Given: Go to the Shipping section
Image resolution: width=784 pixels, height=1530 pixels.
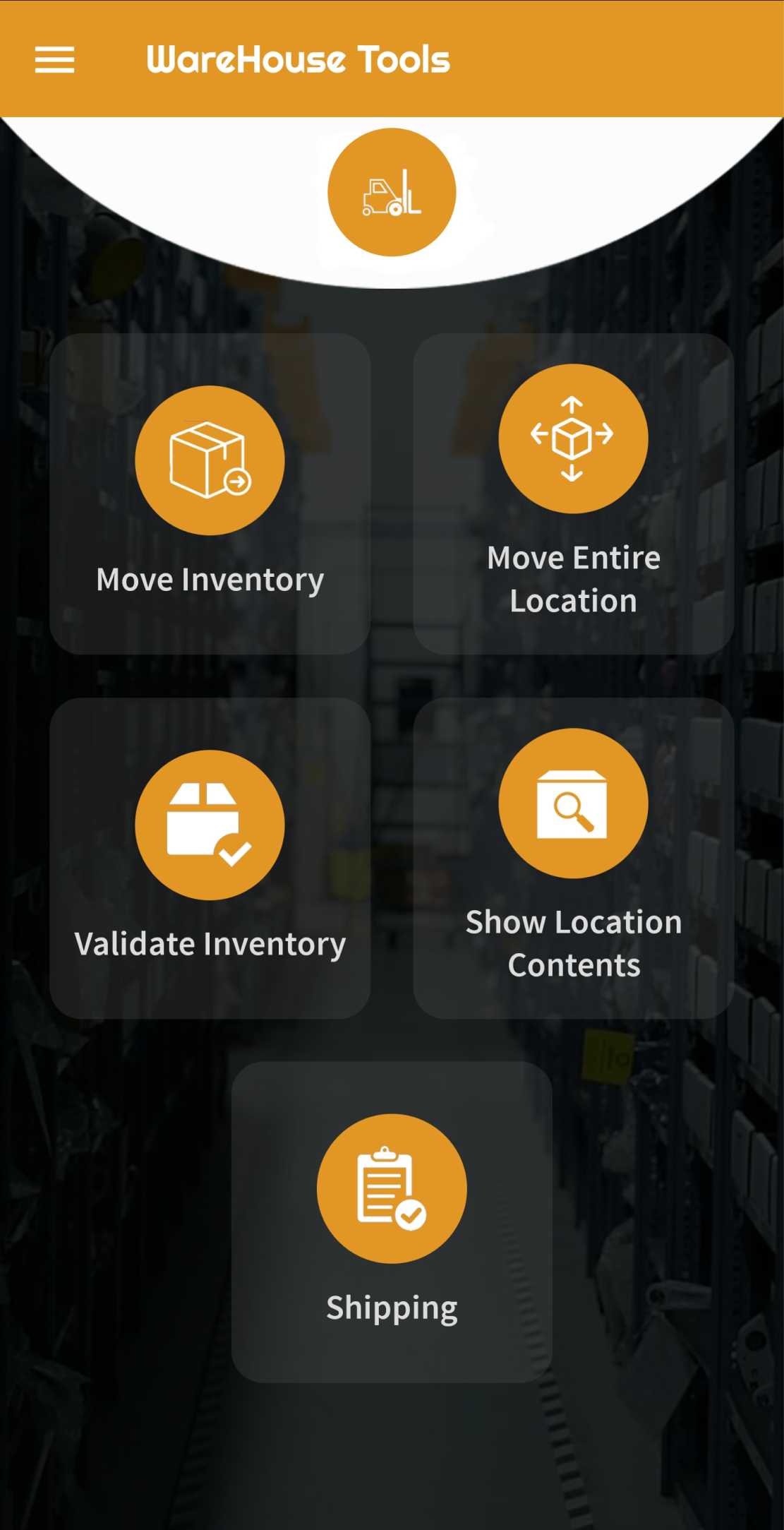Looking at the screenshot, I should click(x=392, y=1221).
